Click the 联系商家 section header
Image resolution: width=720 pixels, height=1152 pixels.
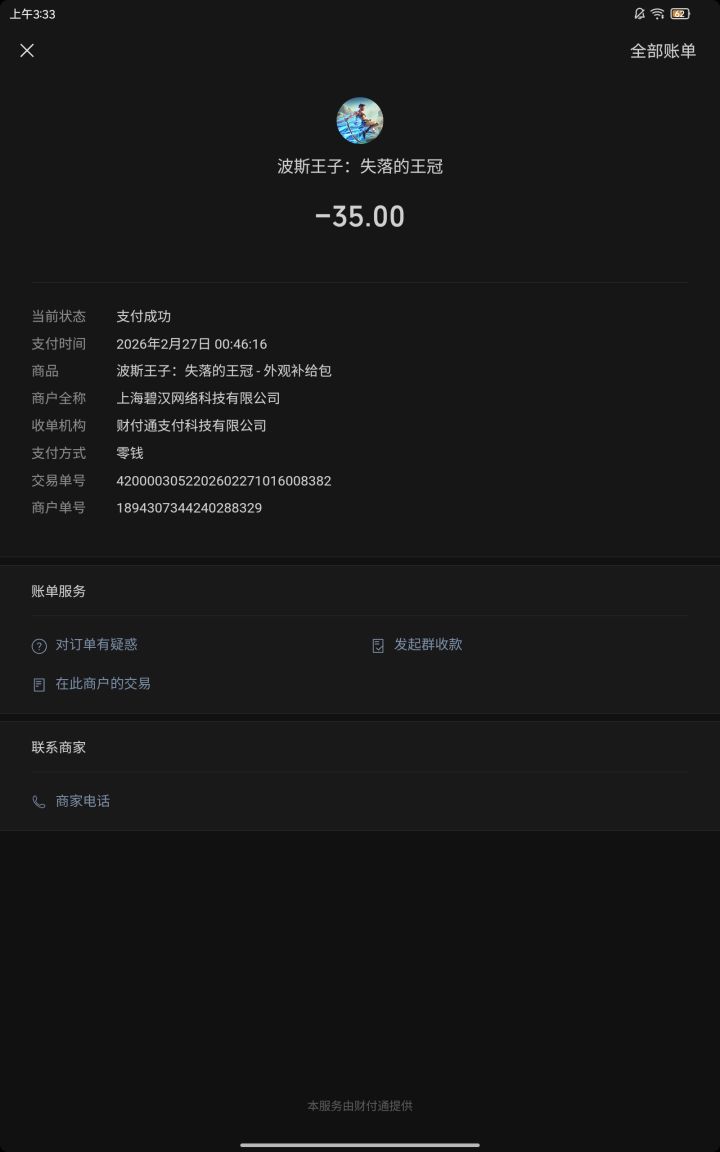51,747
